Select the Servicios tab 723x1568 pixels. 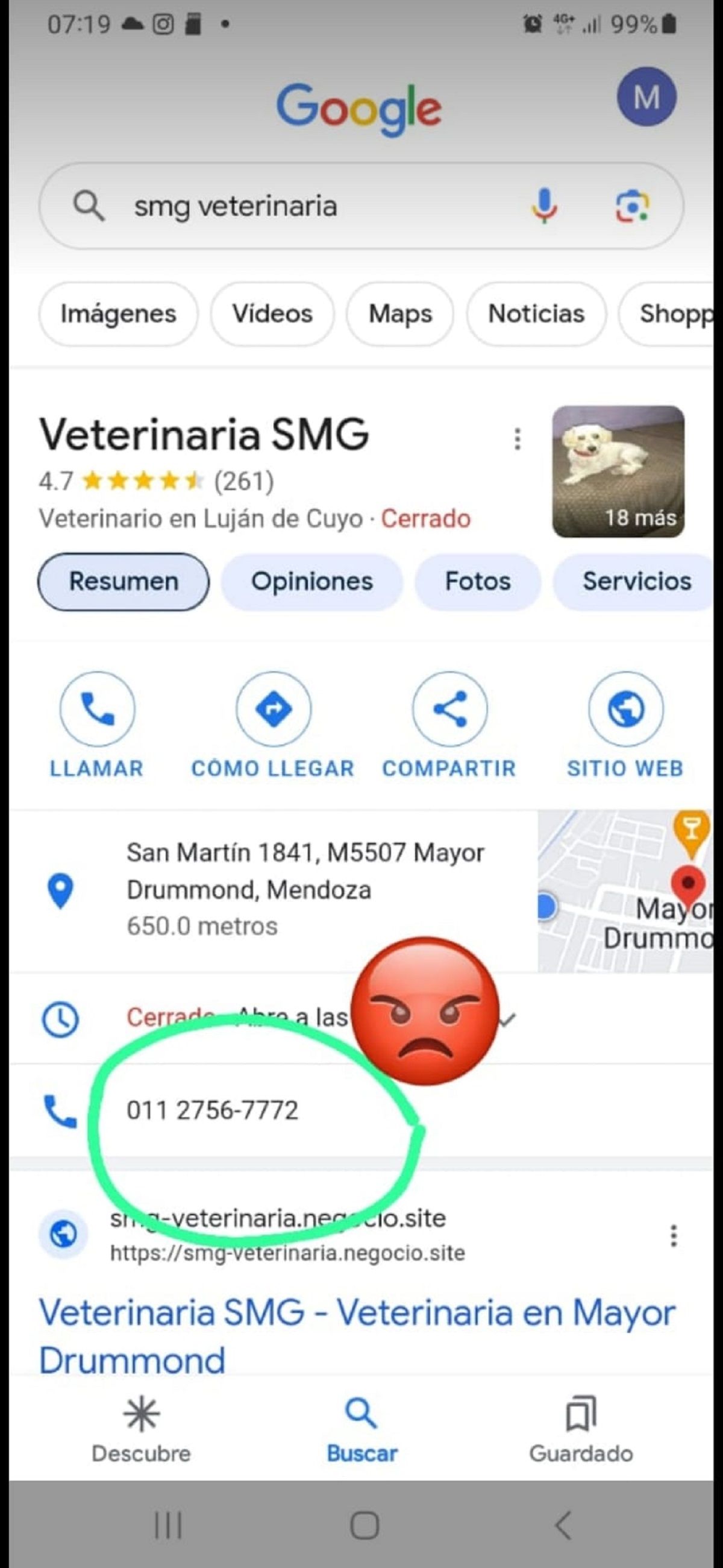(x=637, y=581)
